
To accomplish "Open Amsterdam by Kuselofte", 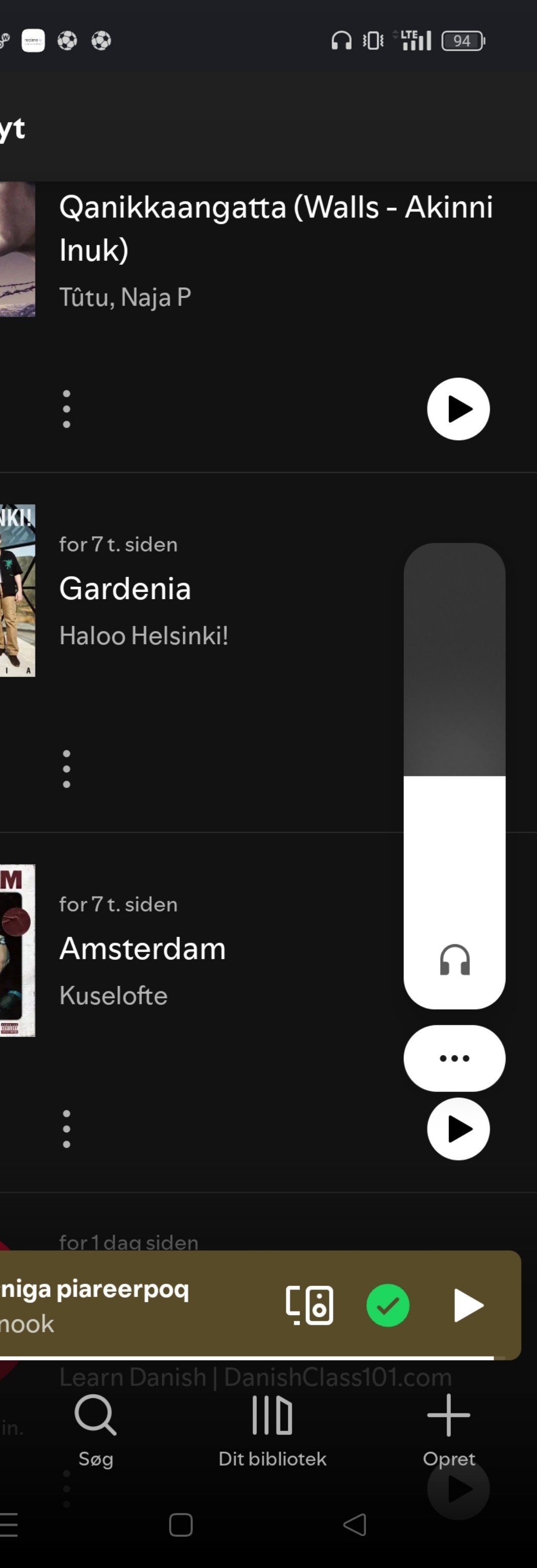I will tap(142, 948).
